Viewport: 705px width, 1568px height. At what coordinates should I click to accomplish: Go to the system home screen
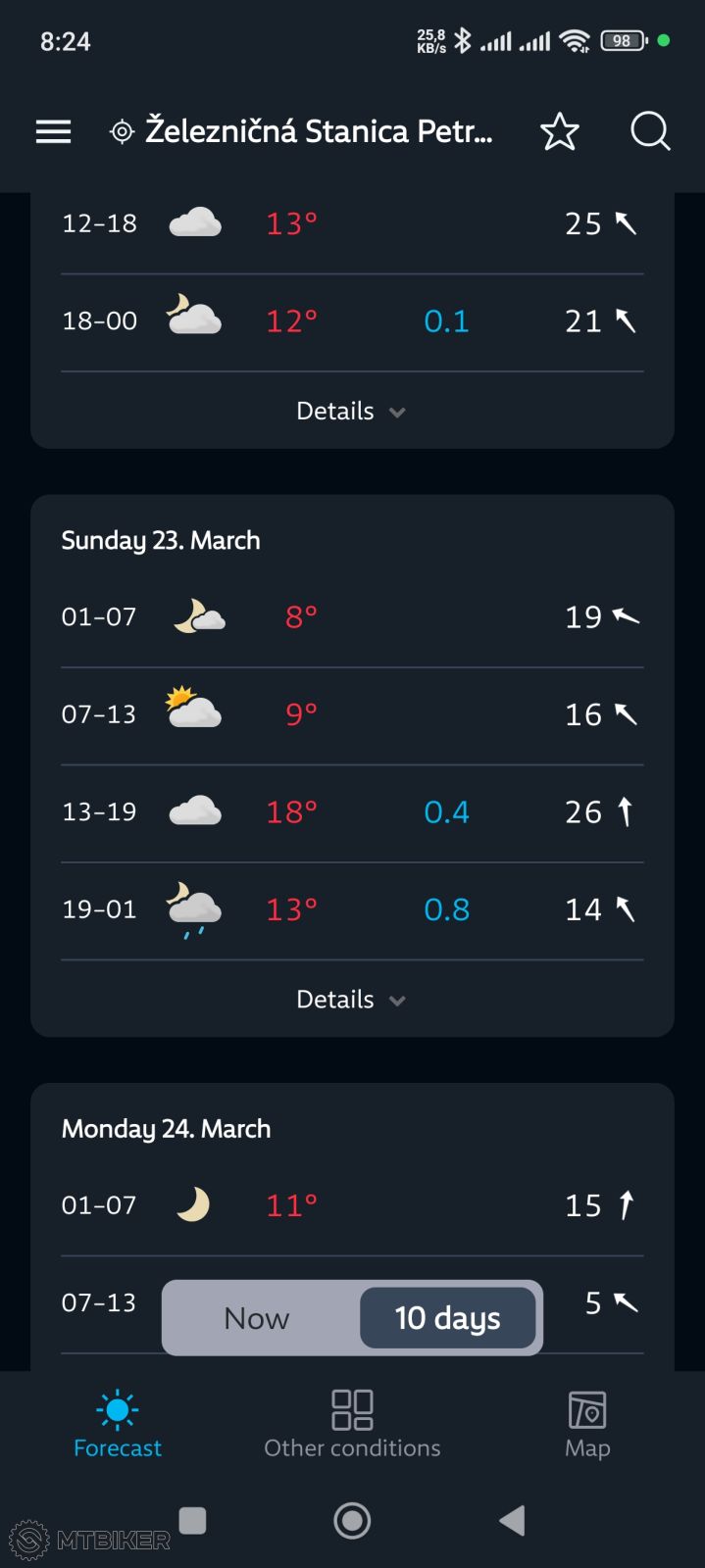pyautogui.click(x=352, y=1520)
